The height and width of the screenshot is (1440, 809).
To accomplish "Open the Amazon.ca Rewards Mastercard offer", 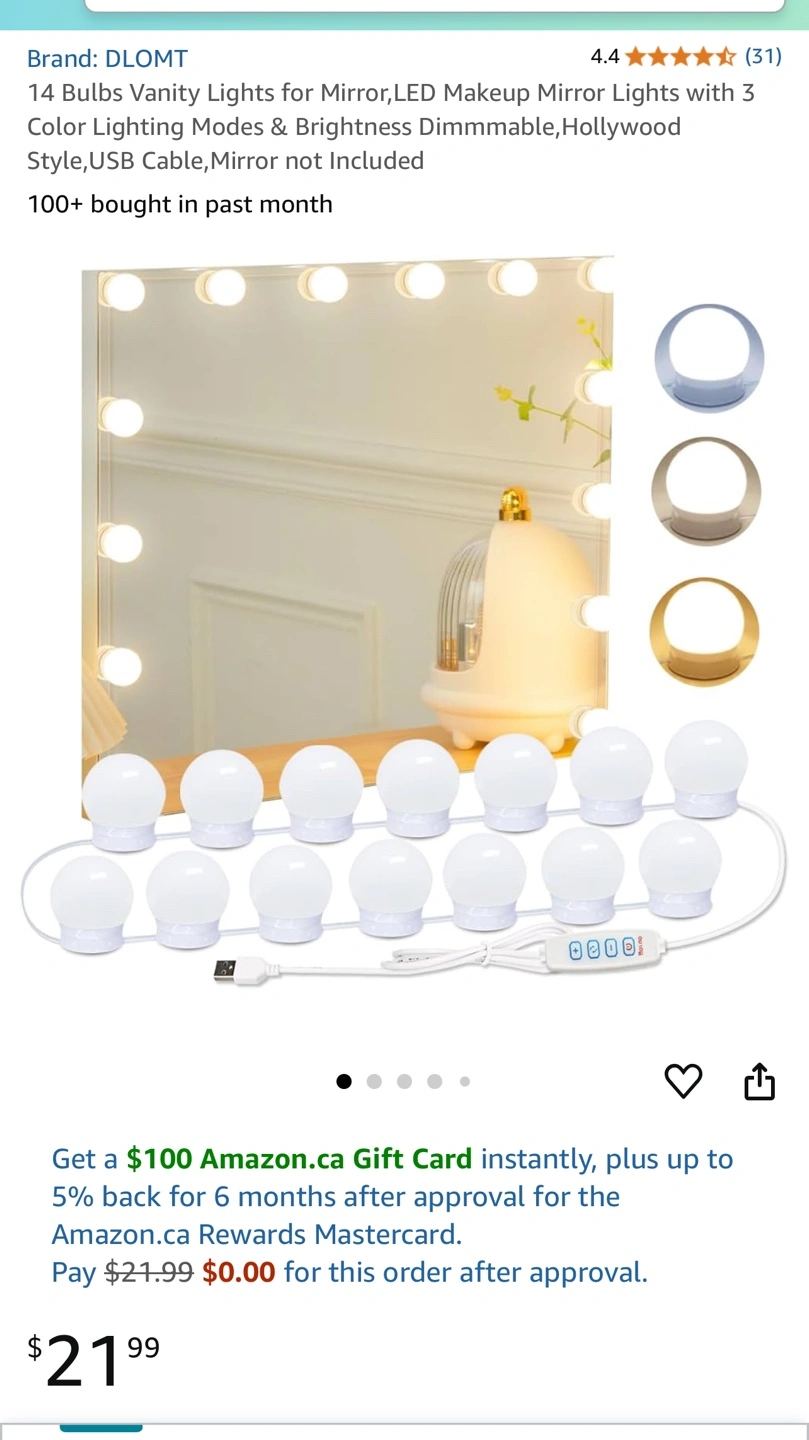I will point(392,1215).
